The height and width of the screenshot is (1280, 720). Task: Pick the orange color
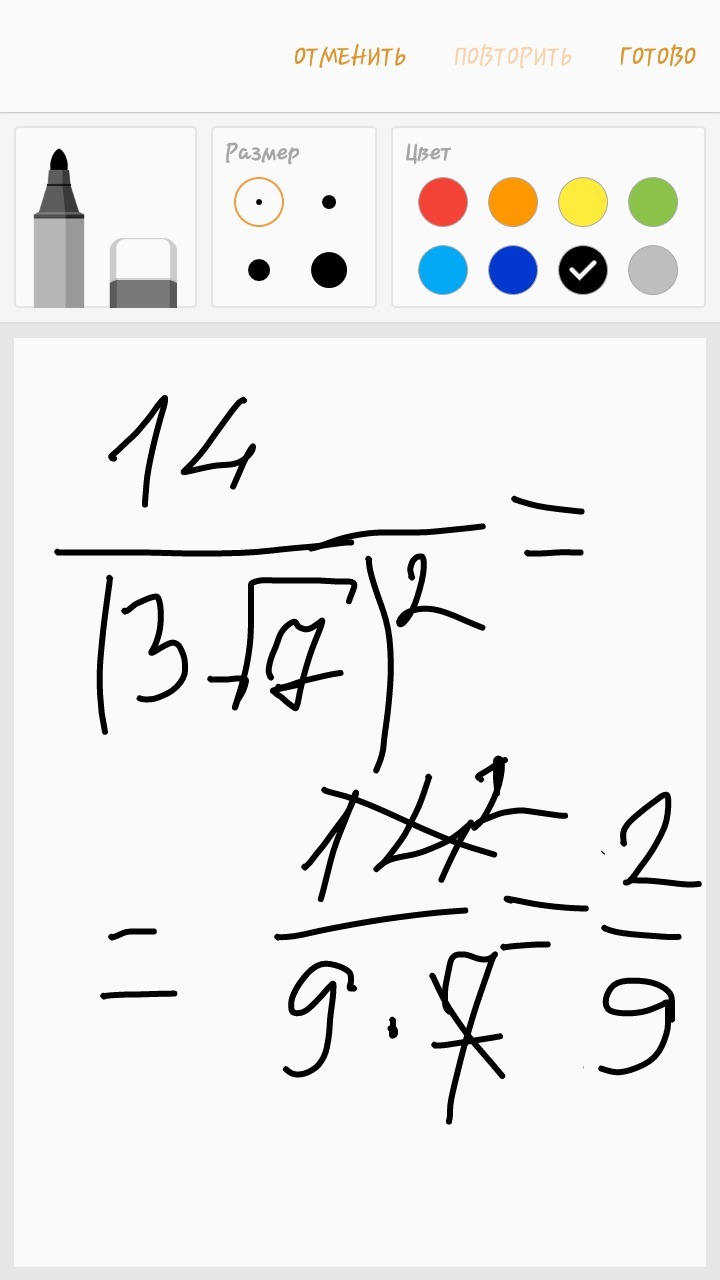[x=513, y=202]
